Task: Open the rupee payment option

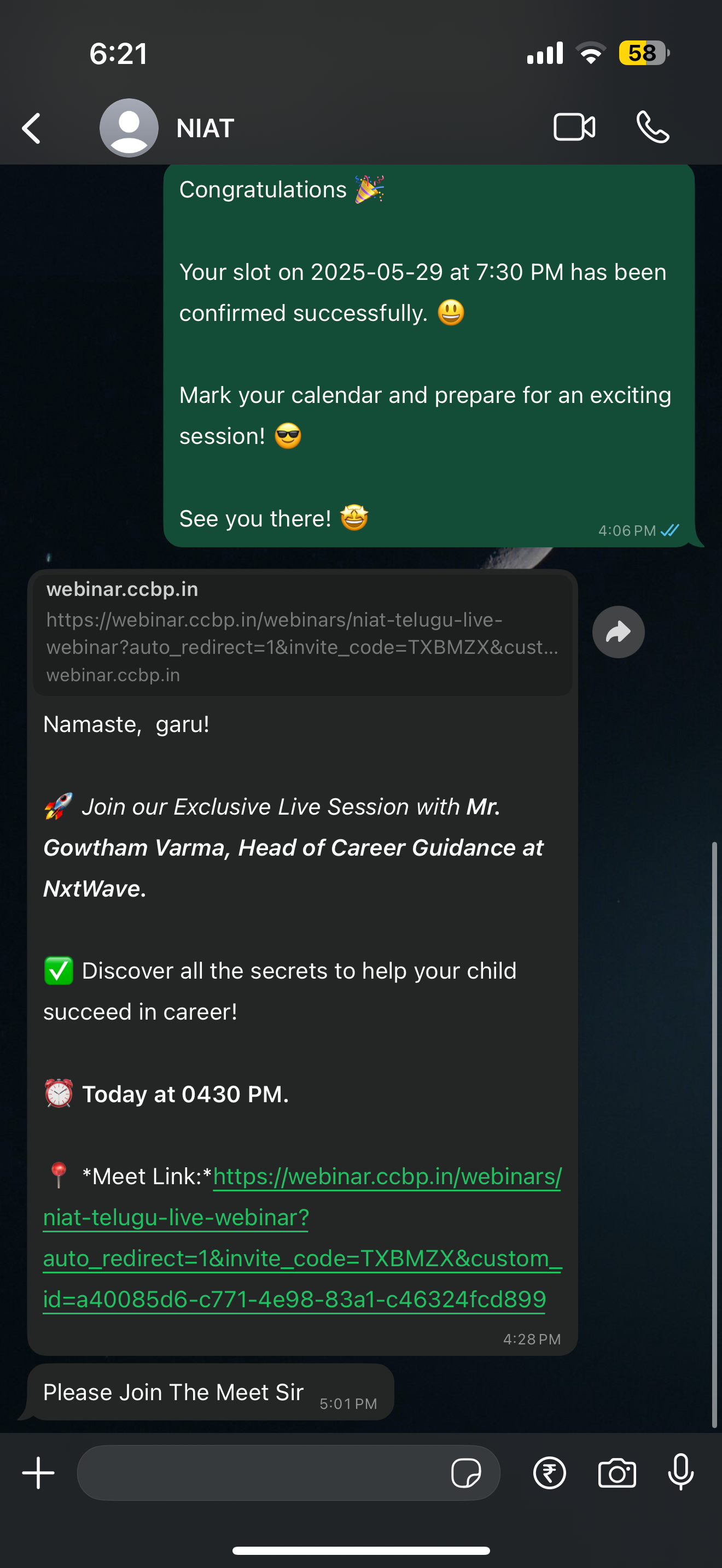Action: tap(549, 1473)
